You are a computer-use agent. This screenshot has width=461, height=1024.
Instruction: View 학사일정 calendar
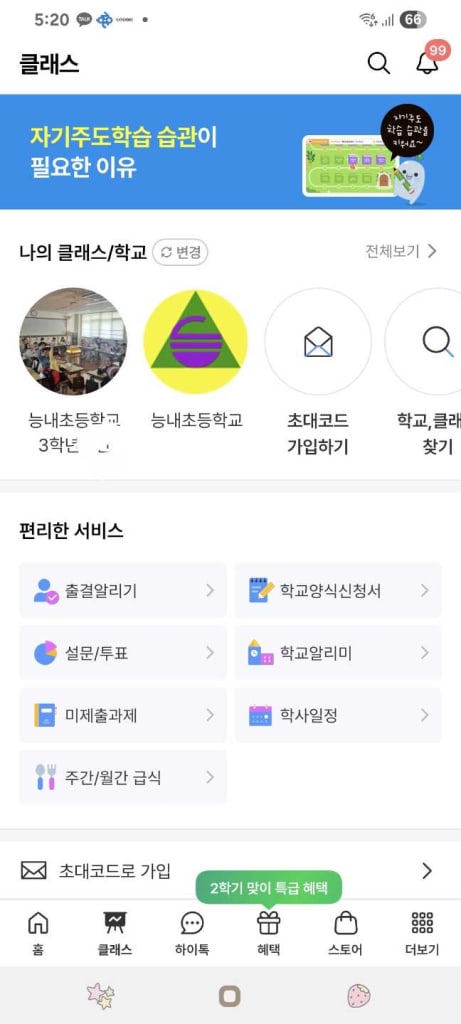click(338, 715)
